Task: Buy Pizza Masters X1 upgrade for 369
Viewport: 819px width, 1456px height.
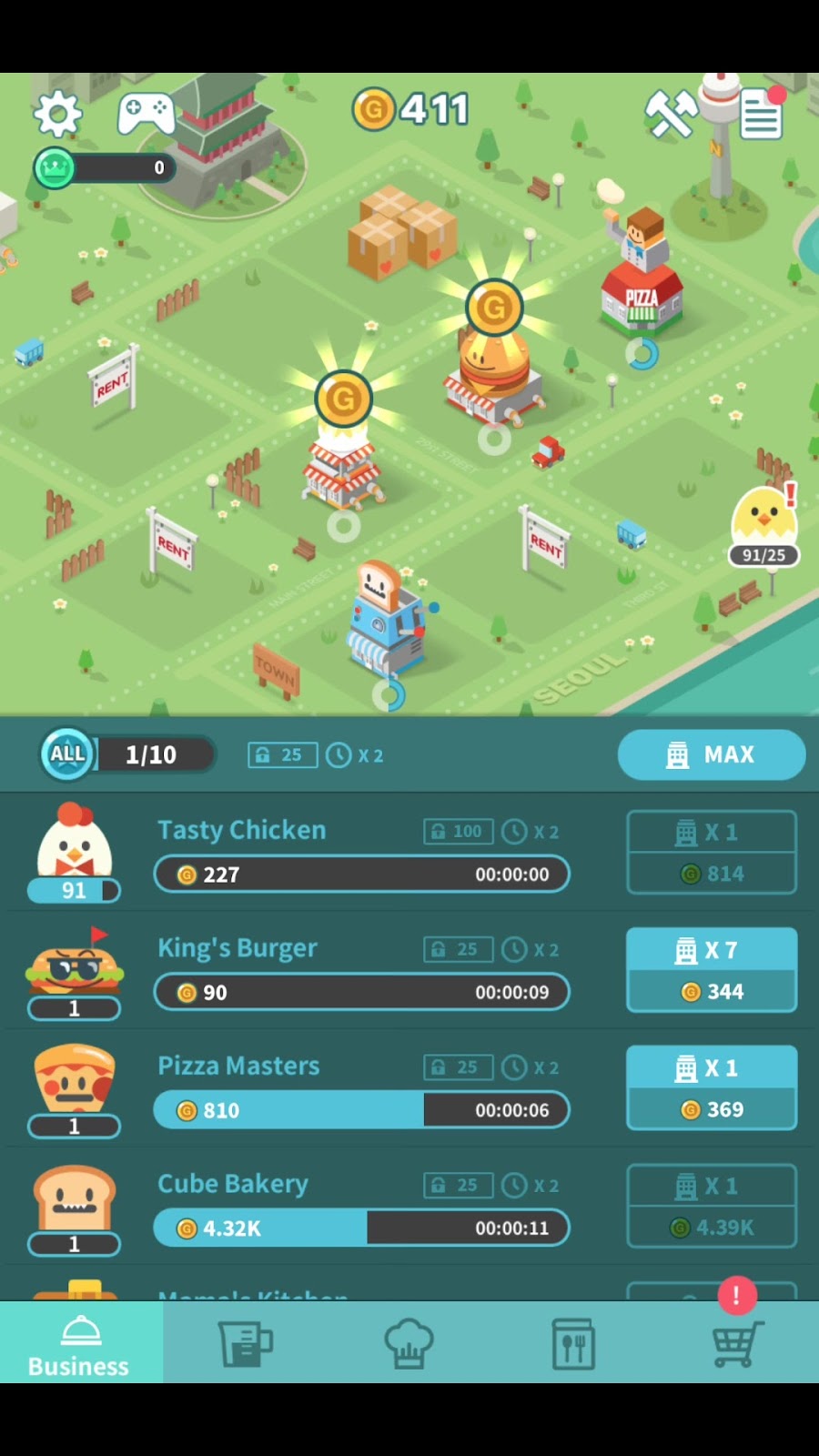Action: click(712, 1088)
